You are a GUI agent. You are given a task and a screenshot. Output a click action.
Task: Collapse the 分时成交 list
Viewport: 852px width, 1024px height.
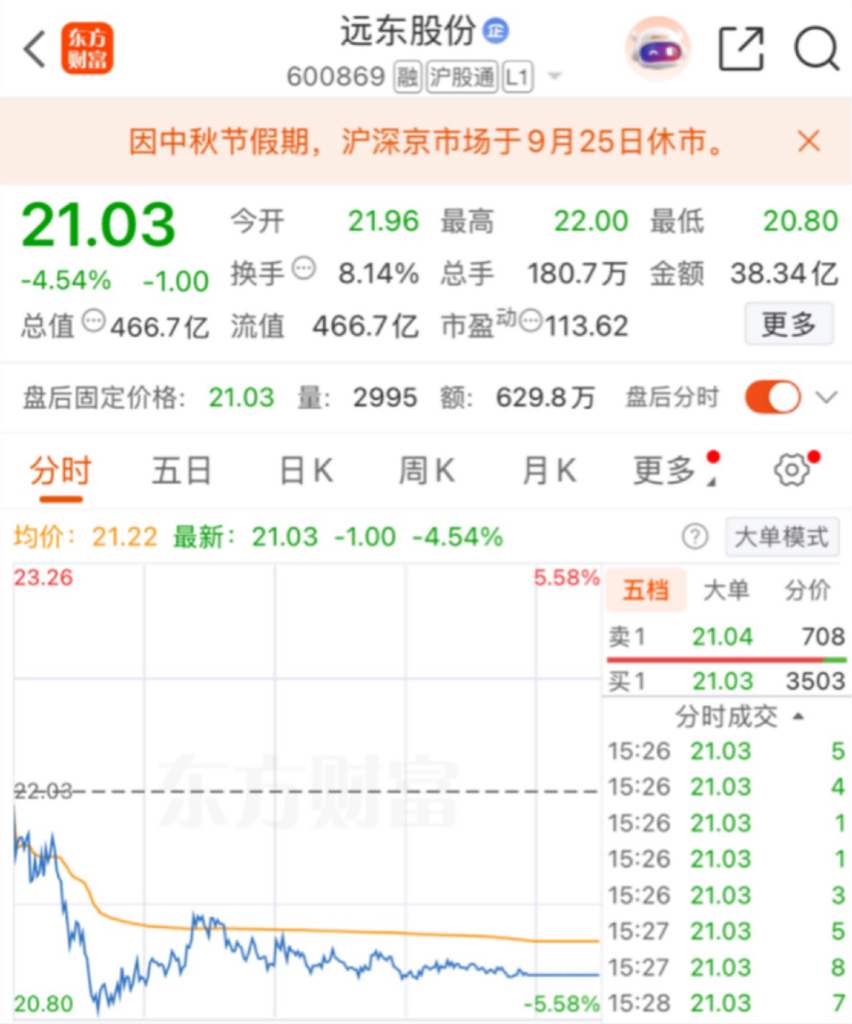click(x=739, y=717)
